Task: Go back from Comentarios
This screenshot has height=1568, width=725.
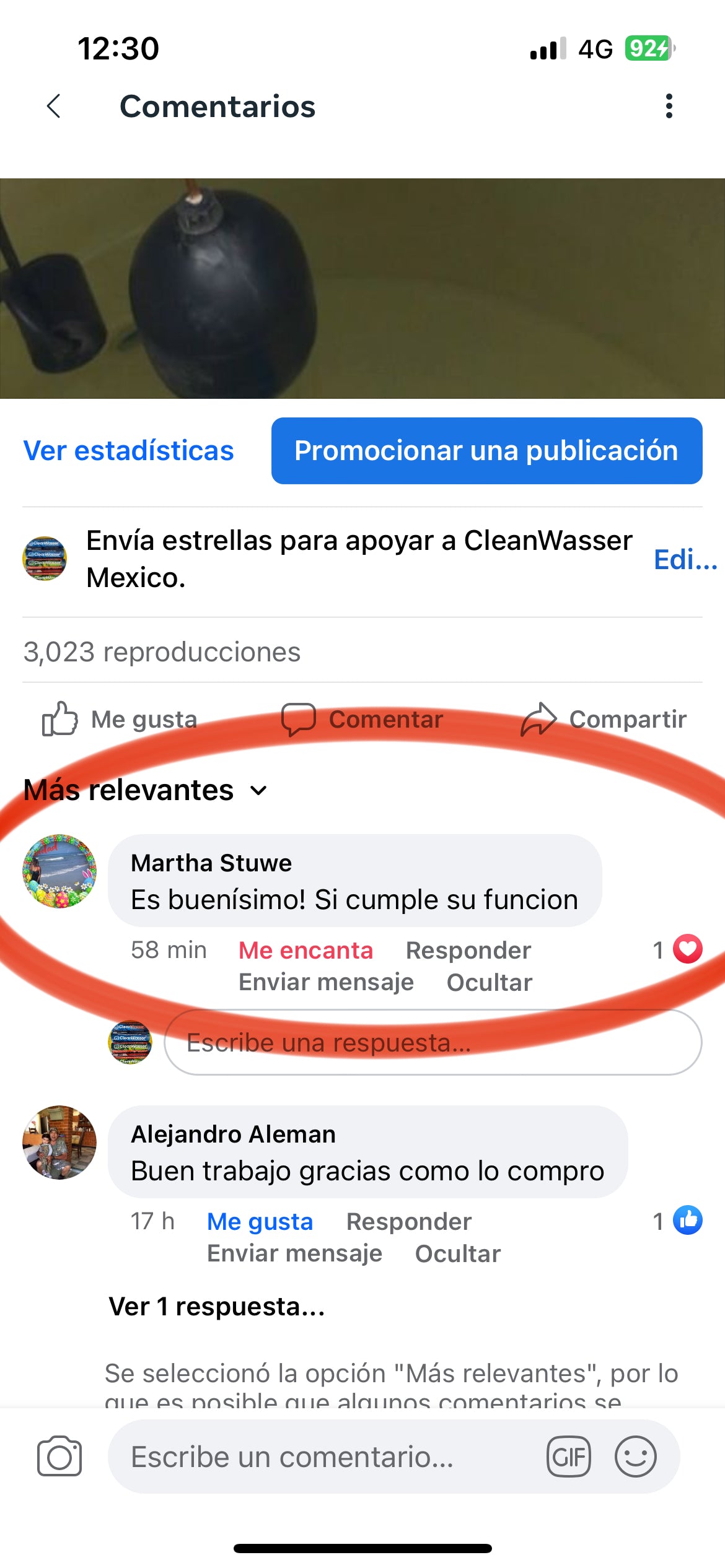Action: (54, 106)
